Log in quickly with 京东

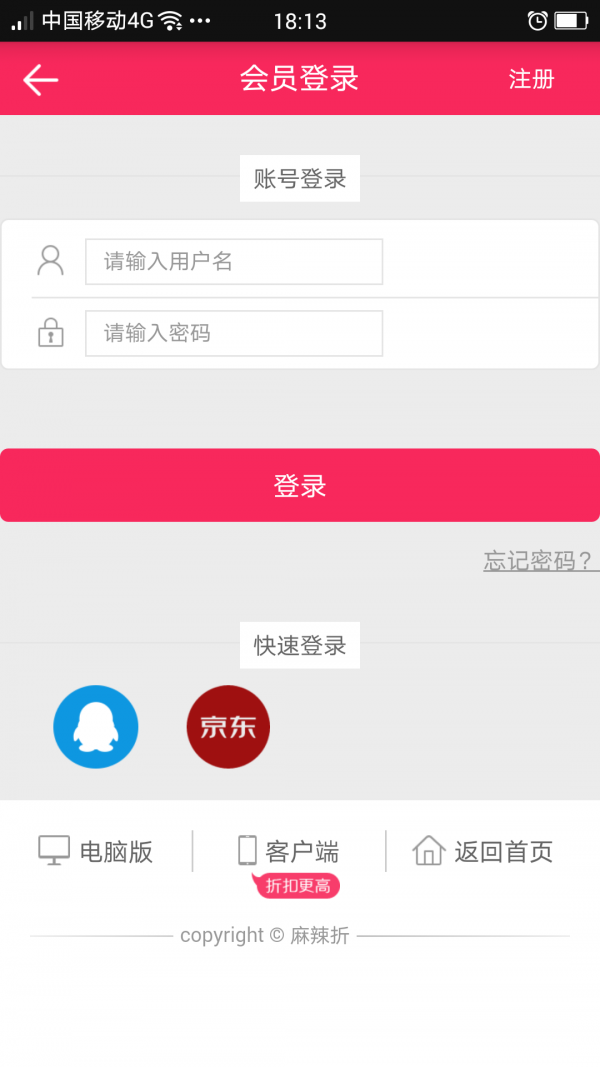click(228, 727)
